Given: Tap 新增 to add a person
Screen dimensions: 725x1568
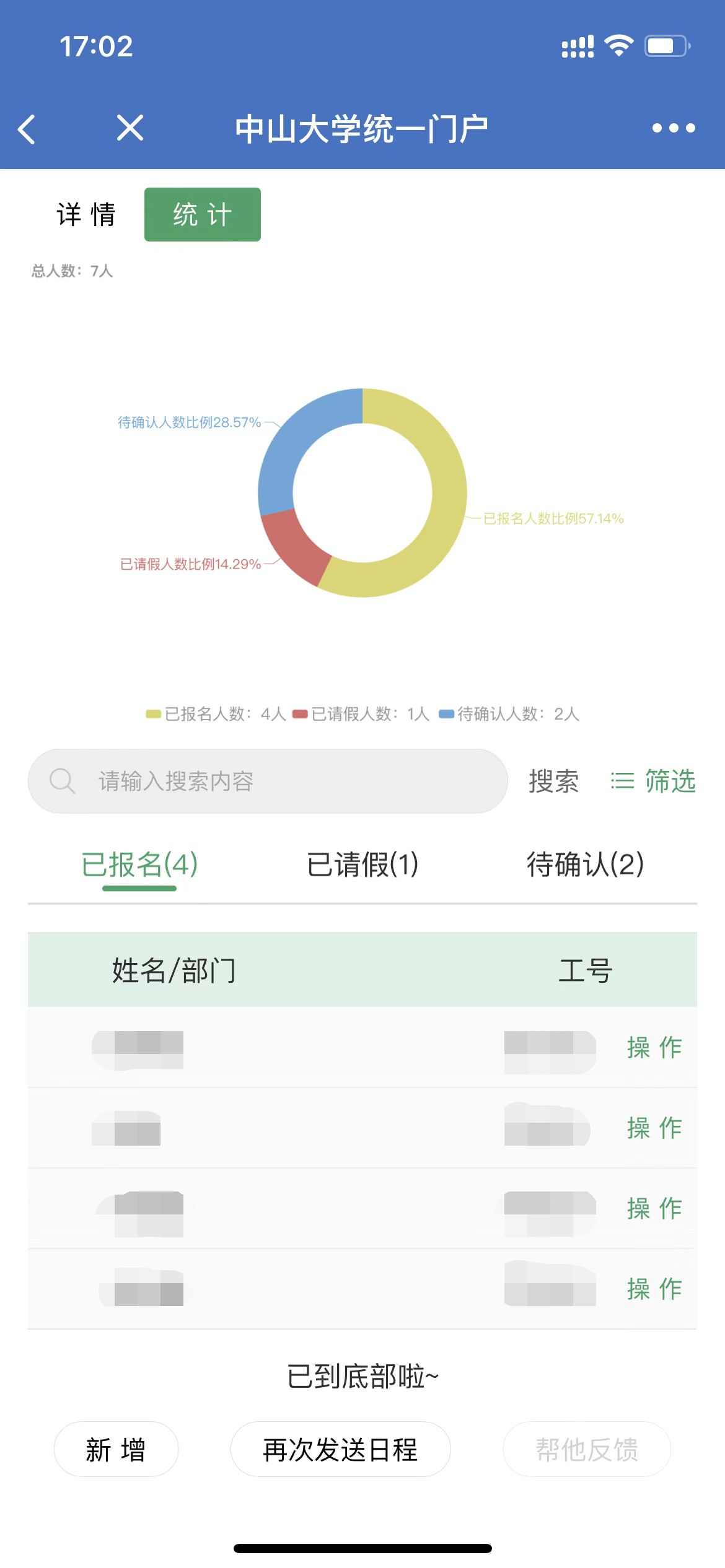Looking at the screenshot, I should (116, 1449).
